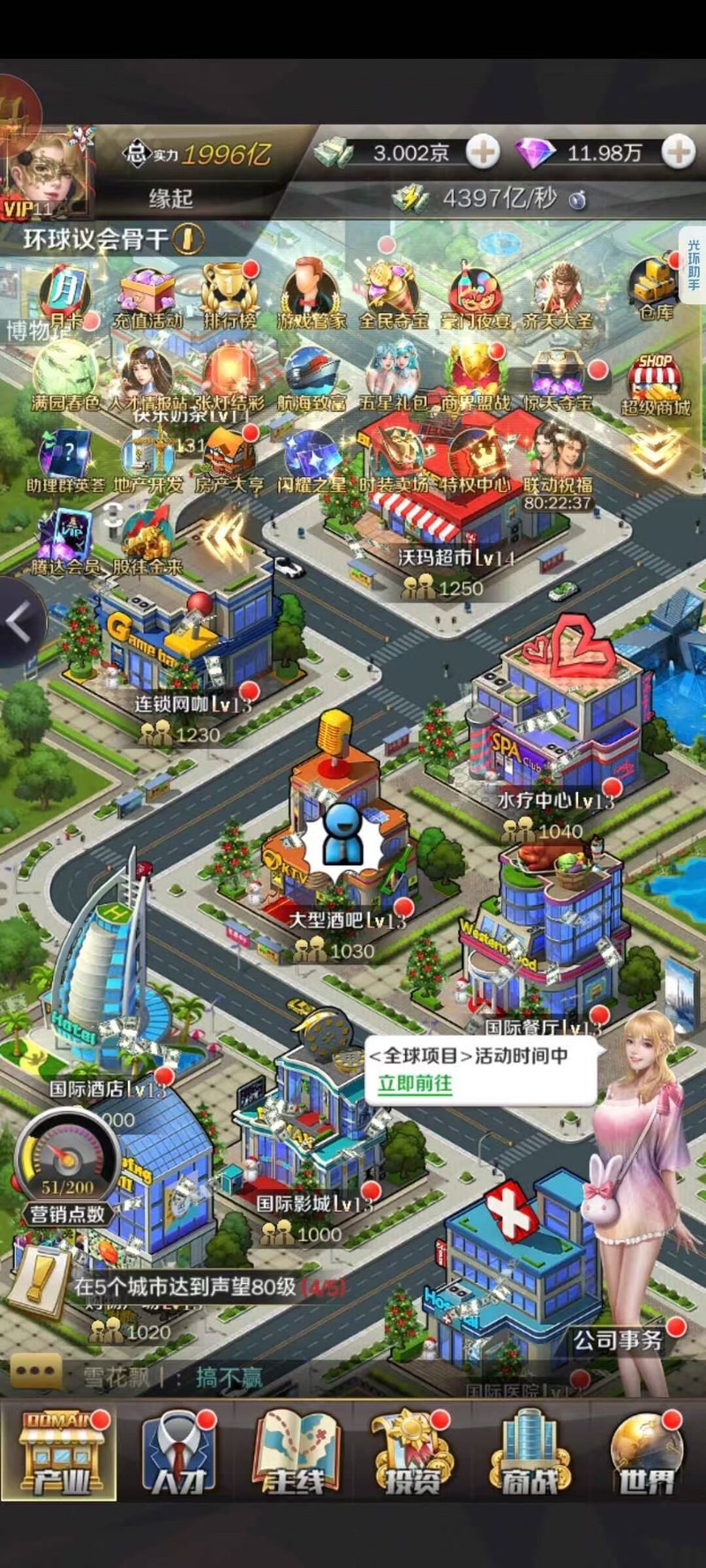Tap the plus button next to 3.002京 cash
Image resolution: width=706 pixels, height=1568 pixels.
tap(482, 153)
